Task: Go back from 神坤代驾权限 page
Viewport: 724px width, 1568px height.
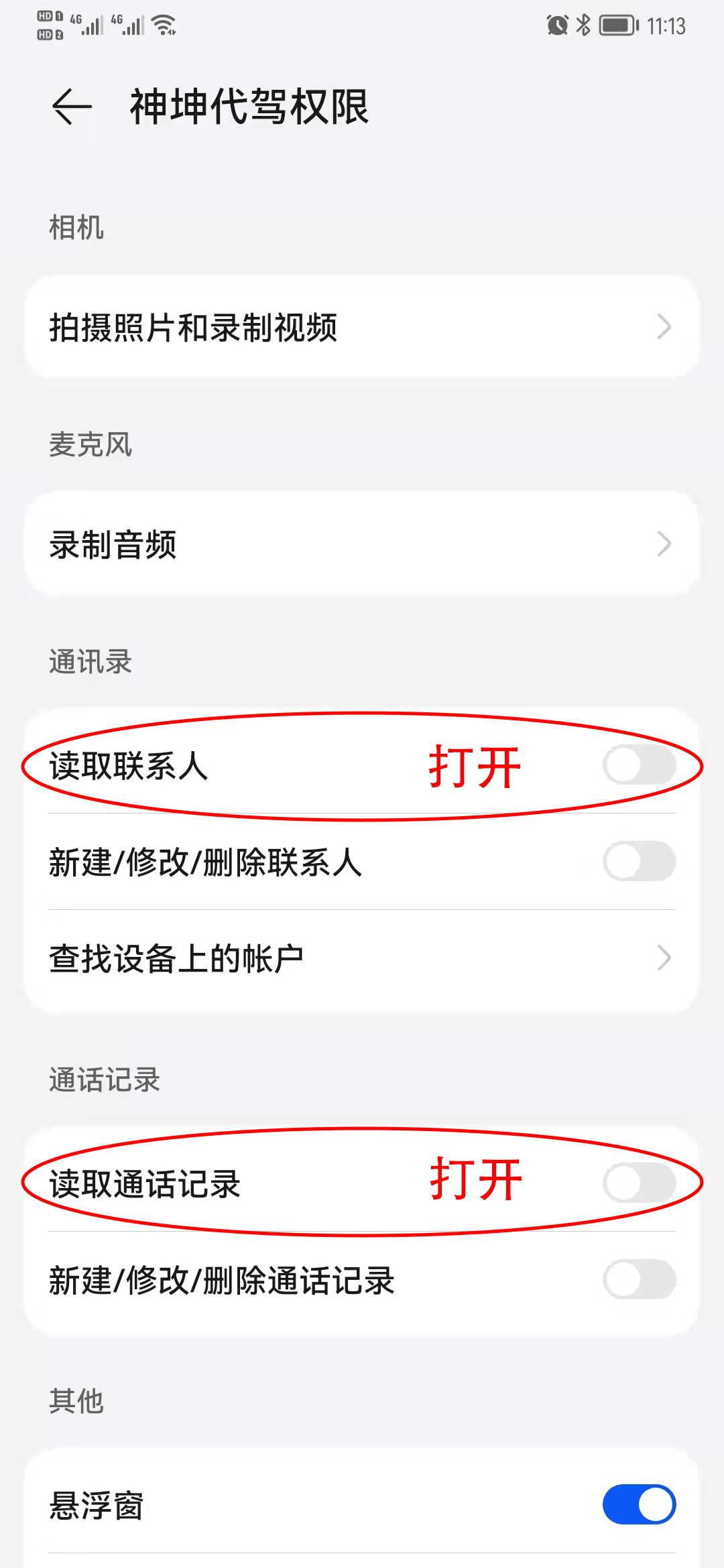Action: [x=72, y=107]
